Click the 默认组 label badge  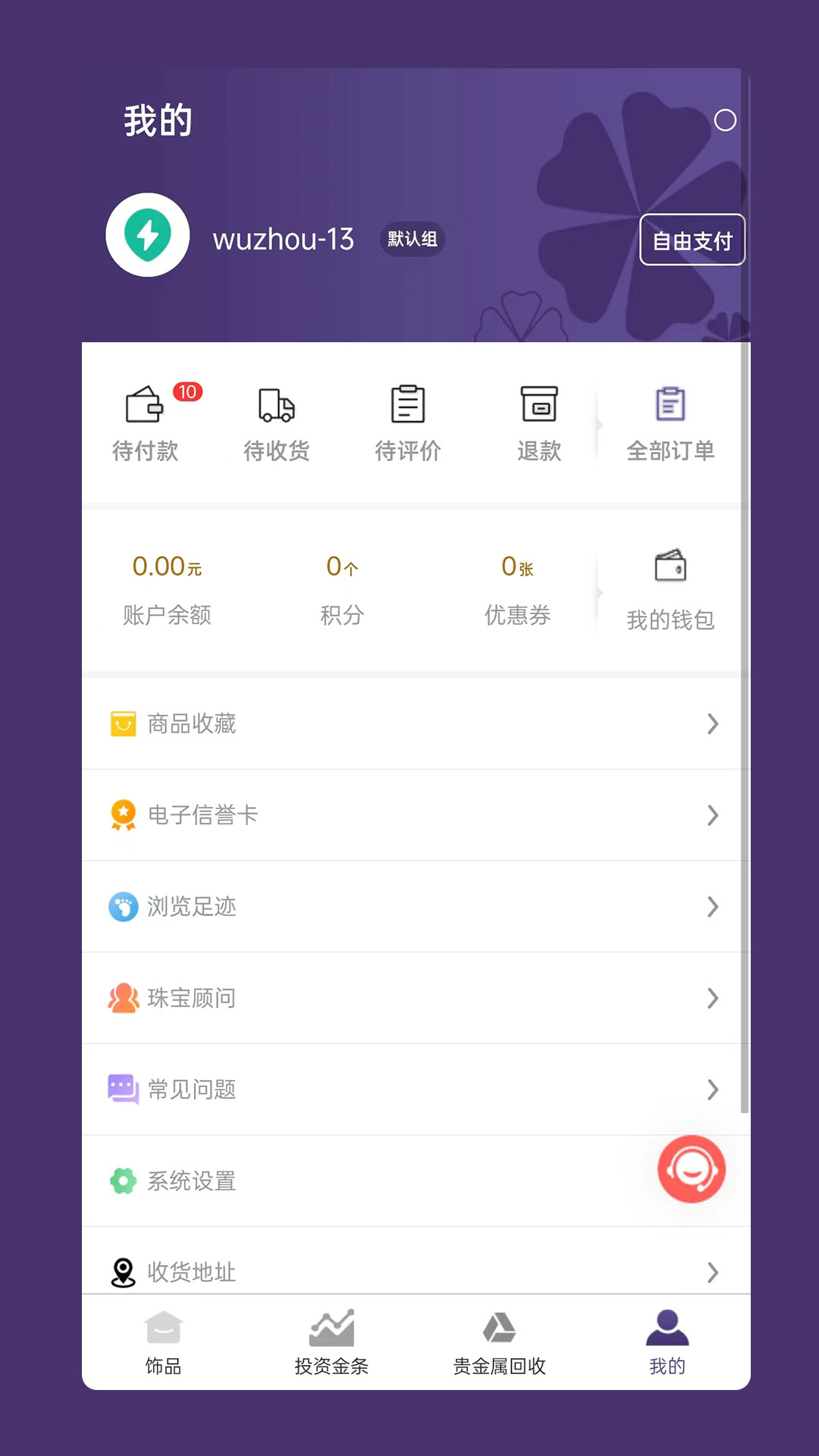pyautogui.click(x=412, y=240)
